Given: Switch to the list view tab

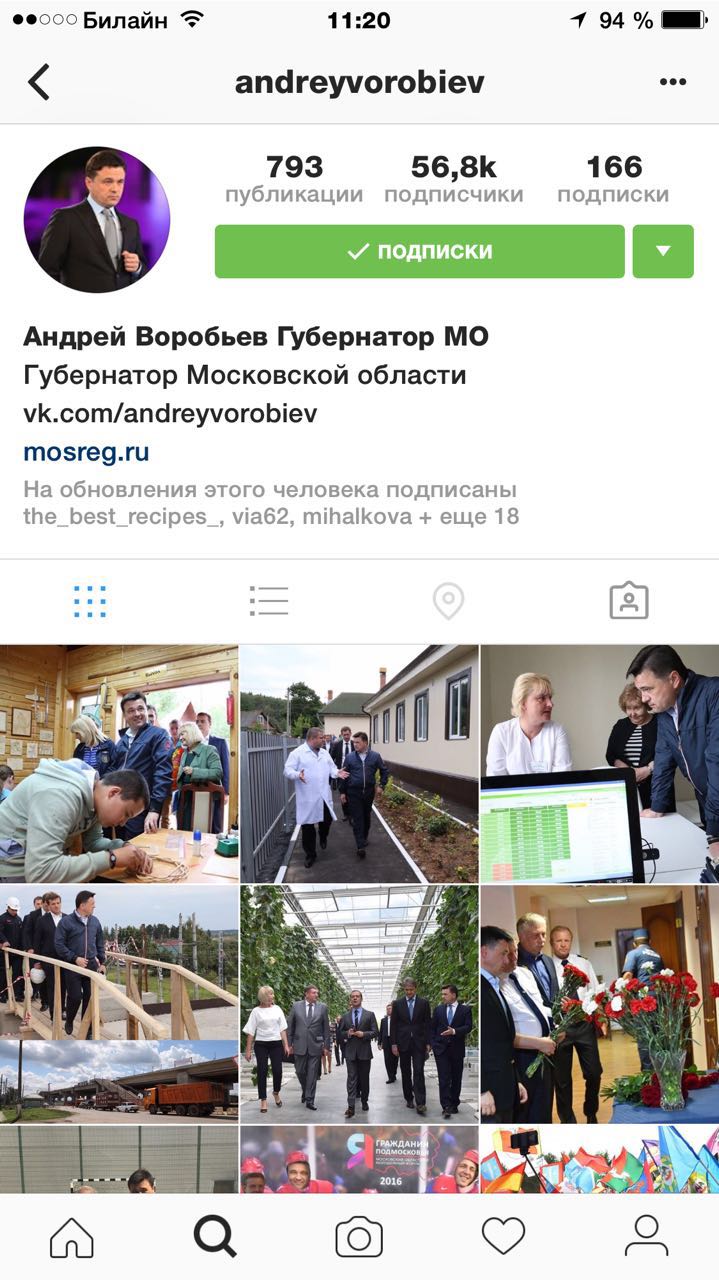Looking at the screenshot, I should 269,601.
